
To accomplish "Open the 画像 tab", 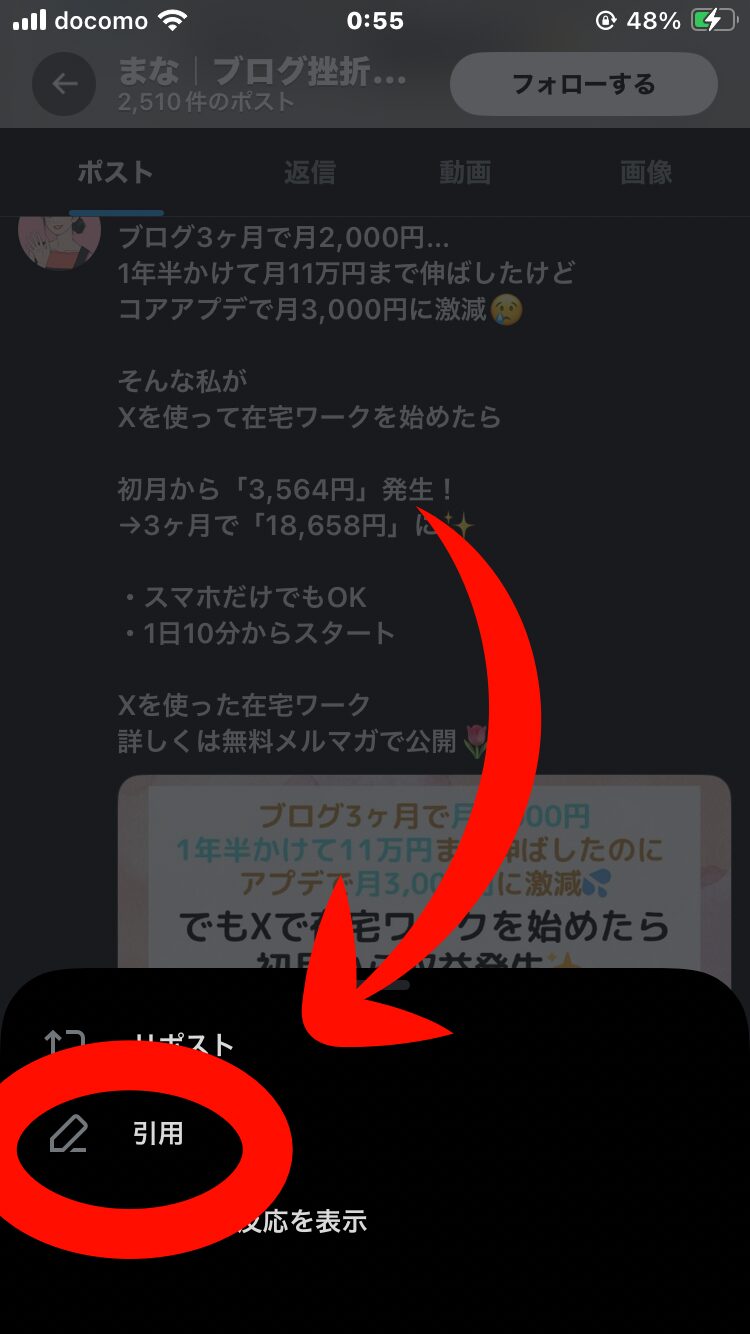I will (646, 172).
